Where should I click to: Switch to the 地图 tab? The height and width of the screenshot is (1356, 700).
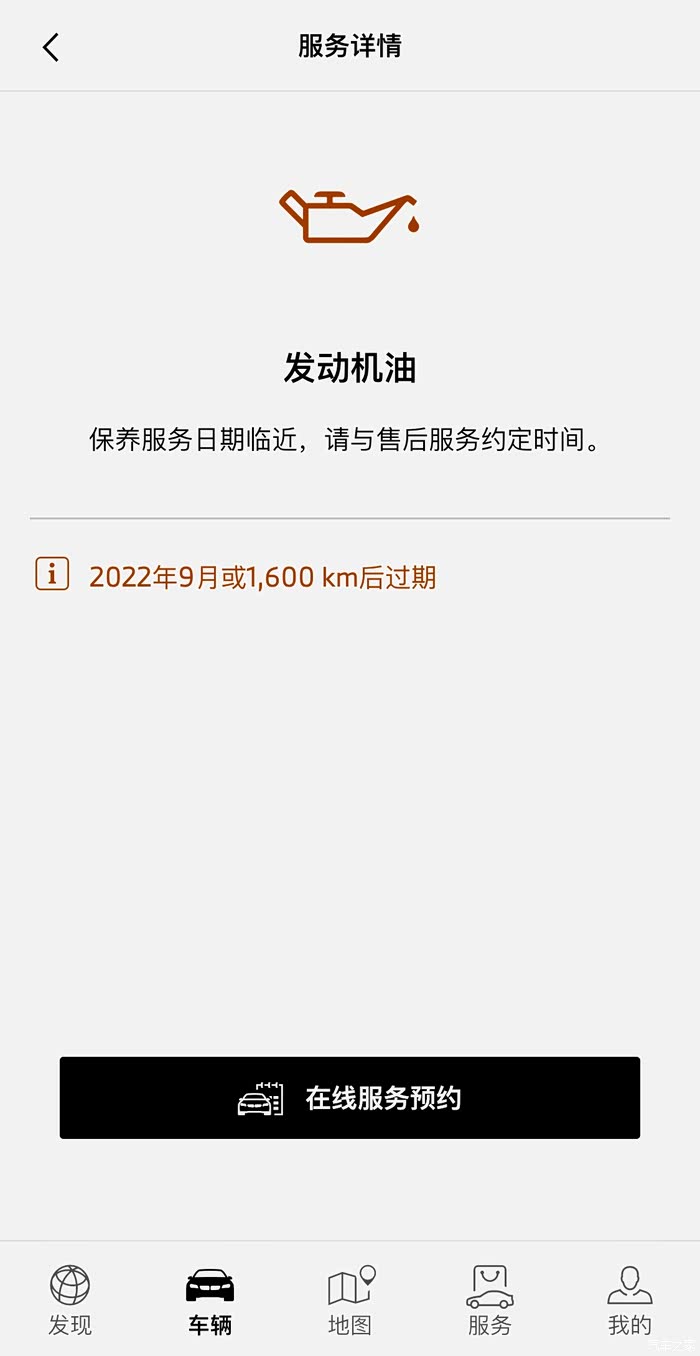pyautogui.click(x=350, y=1300)
